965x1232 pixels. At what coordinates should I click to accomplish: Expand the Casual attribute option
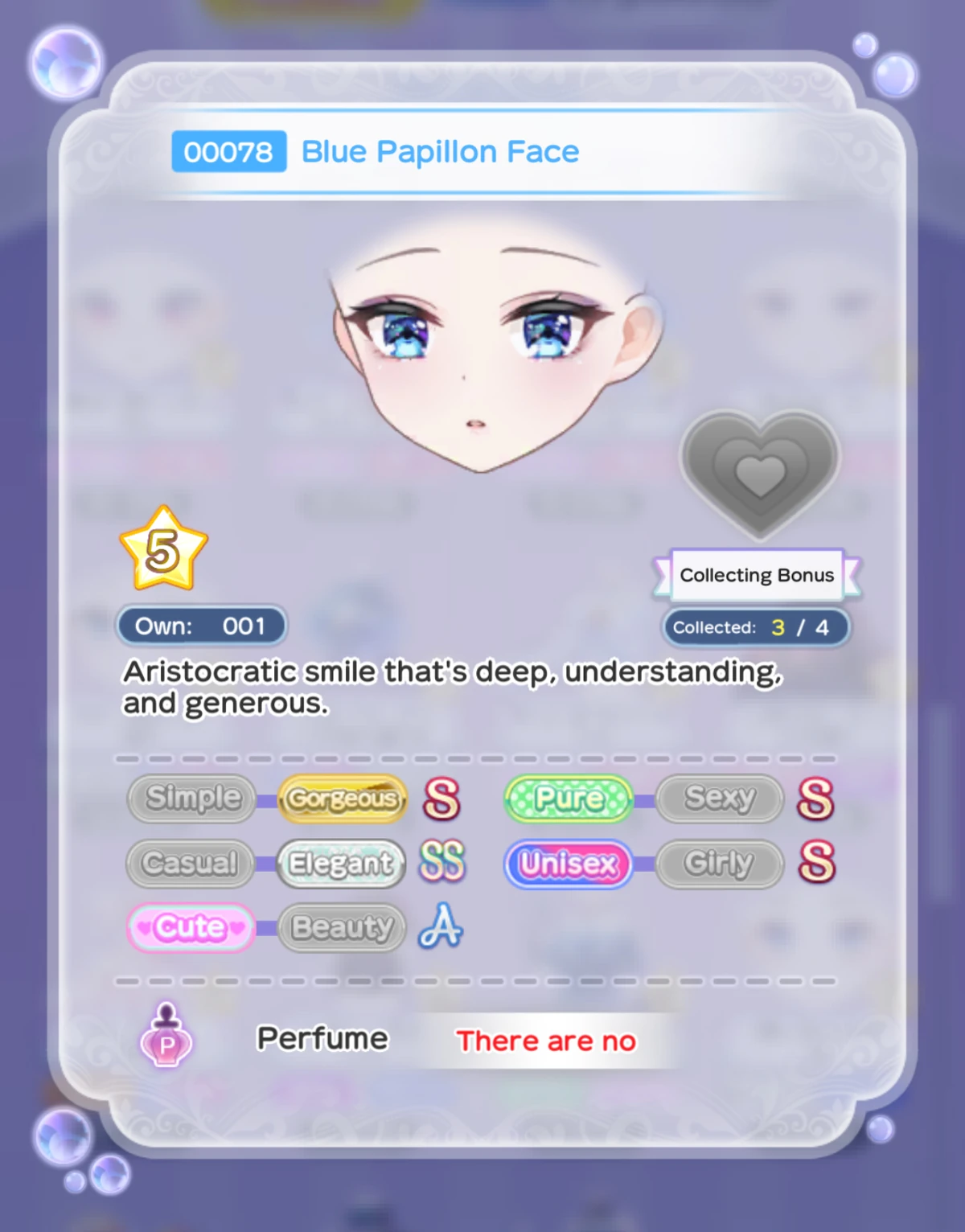[190, 864]
